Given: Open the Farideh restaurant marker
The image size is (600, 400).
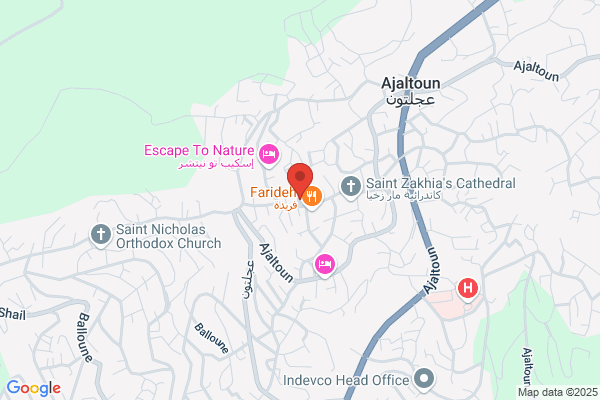Looking at the screenshot, I should click(312, 197).
